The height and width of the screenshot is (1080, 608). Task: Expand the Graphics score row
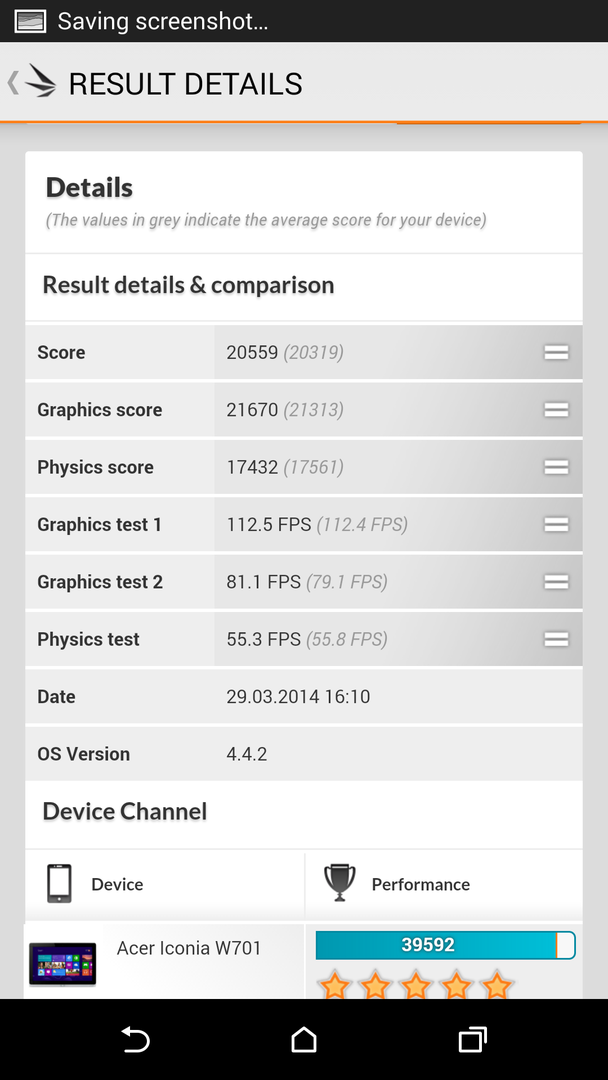click(x=556, y=410)
